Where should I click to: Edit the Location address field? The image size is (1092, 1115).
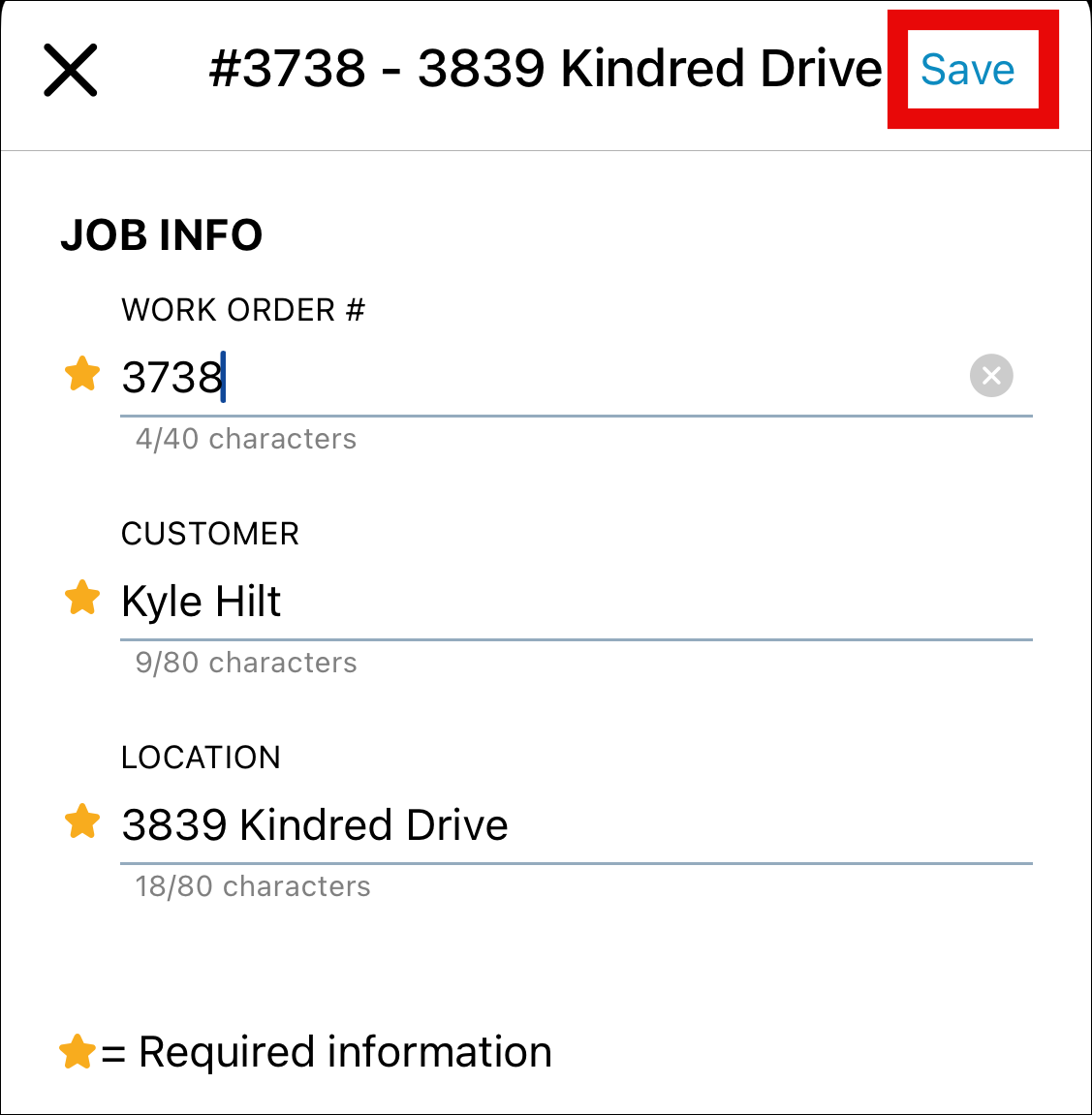point(576,825)
